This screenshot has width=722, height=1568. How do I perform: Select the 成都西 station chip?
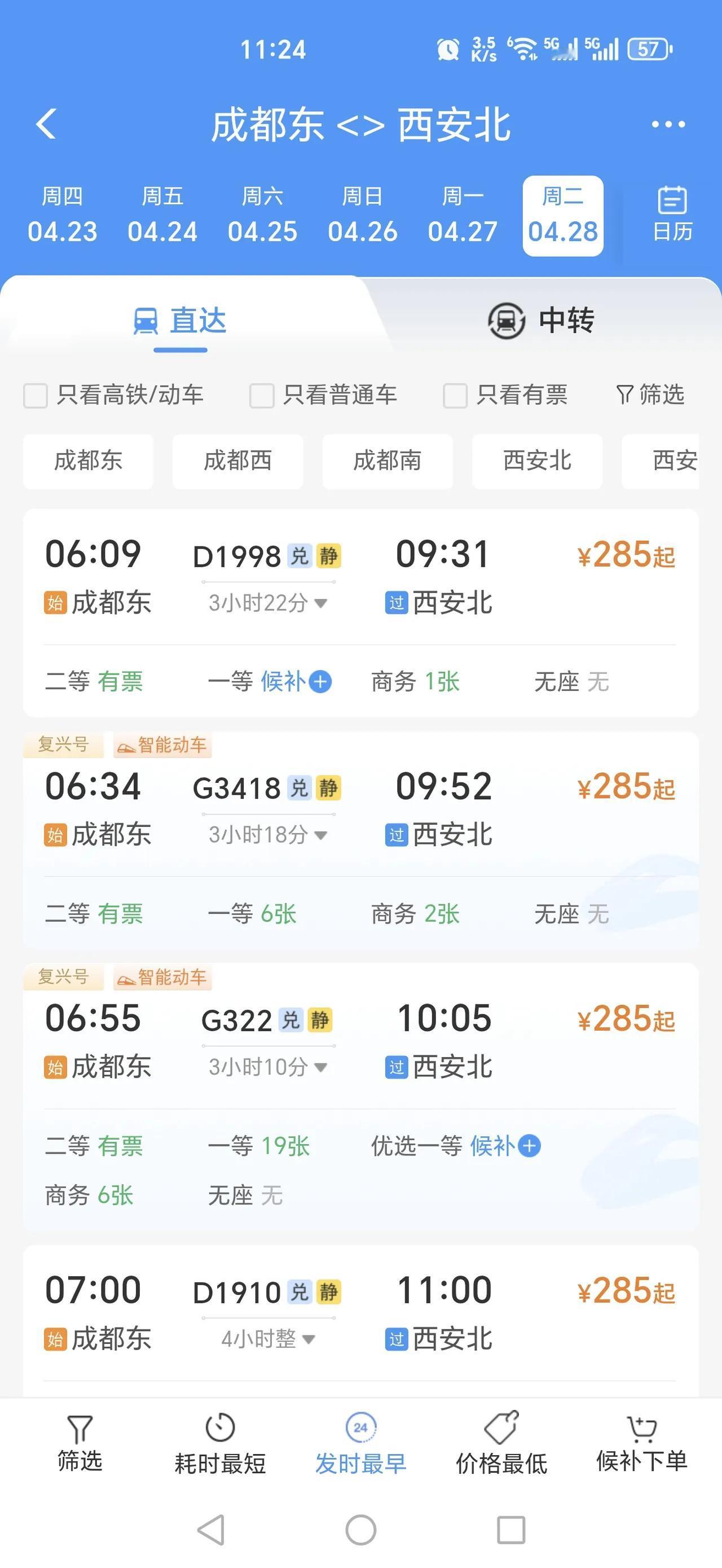237,461
